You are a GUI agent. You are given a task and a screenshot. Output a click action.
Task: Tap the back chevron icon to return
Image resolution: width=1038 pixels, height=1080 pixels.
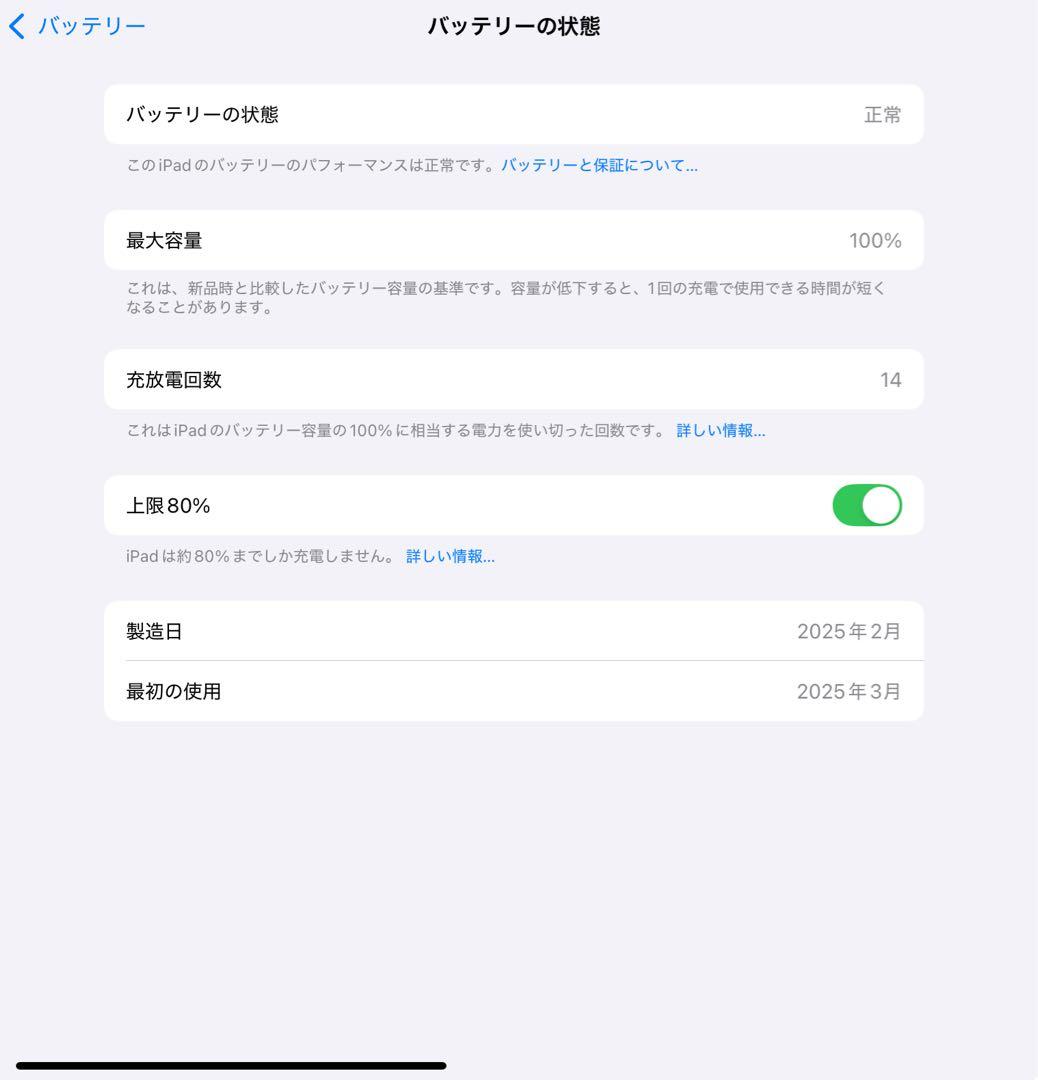[16, 25]
